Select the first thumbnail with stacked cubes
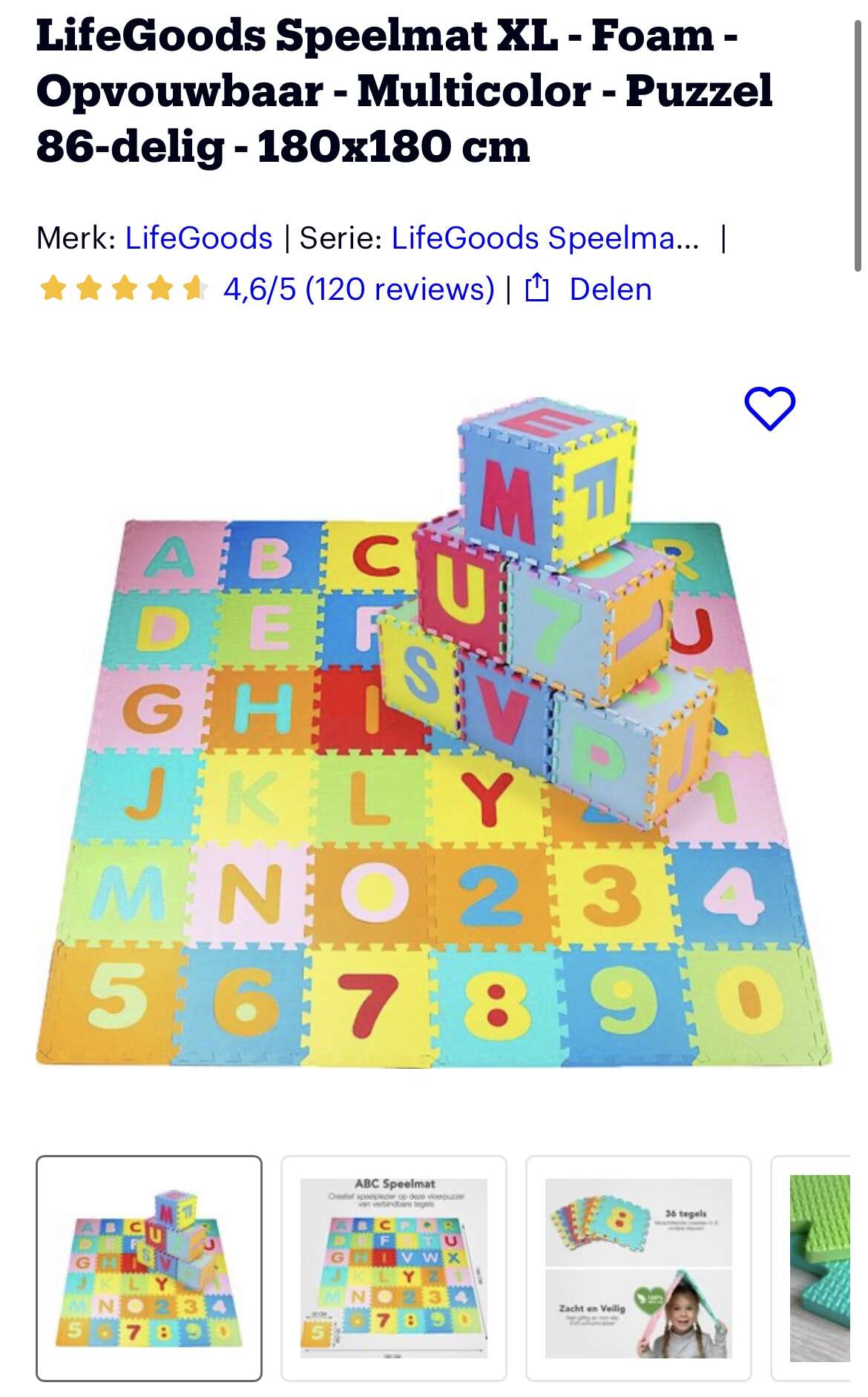 coord(149,1269)
